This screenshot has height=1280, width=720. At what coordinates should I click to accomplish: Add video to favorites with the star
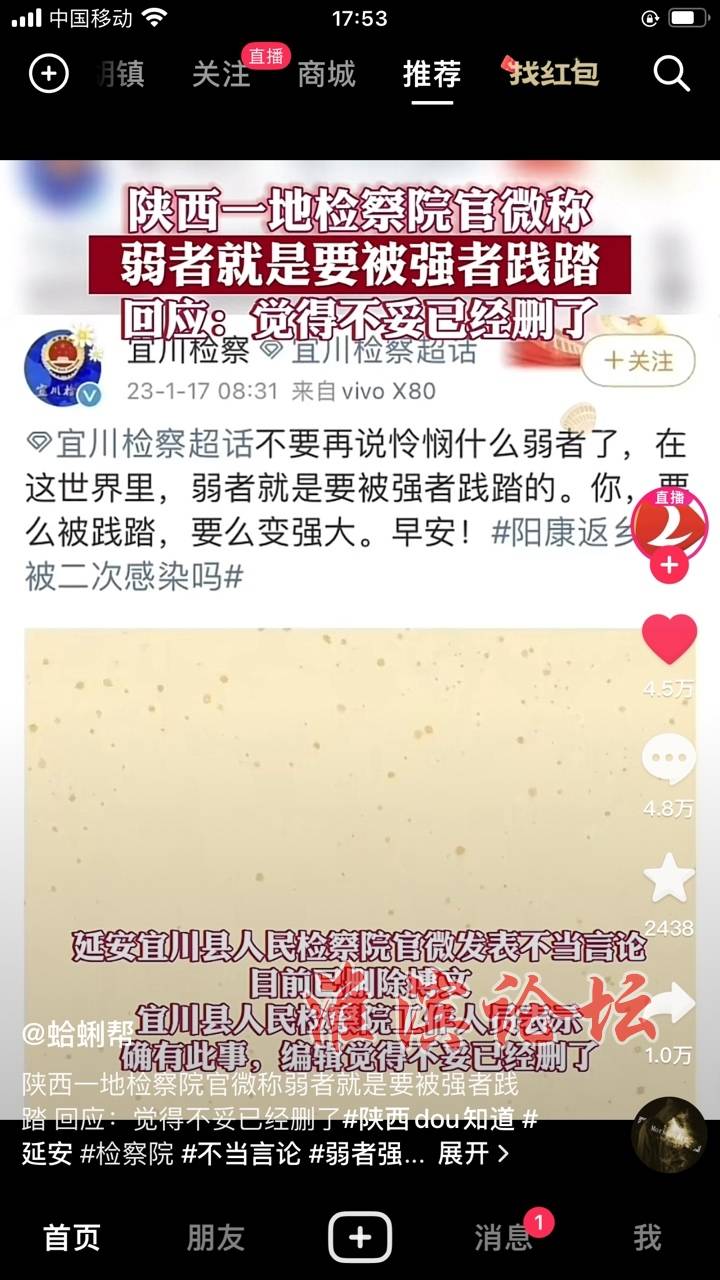point(669,880)
